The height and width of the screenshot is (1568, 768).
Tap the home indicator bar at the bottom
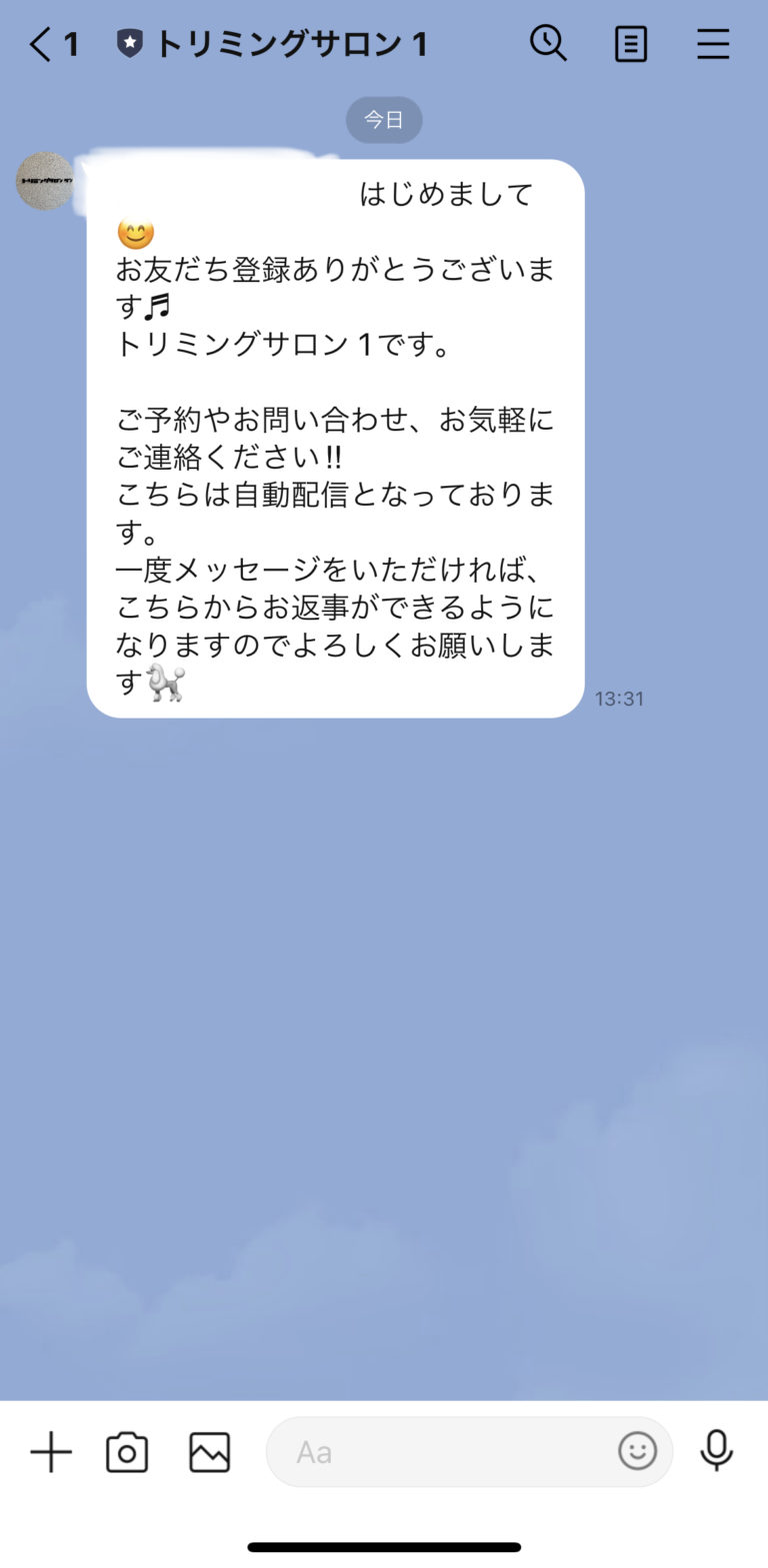[x=384, y=1544]
